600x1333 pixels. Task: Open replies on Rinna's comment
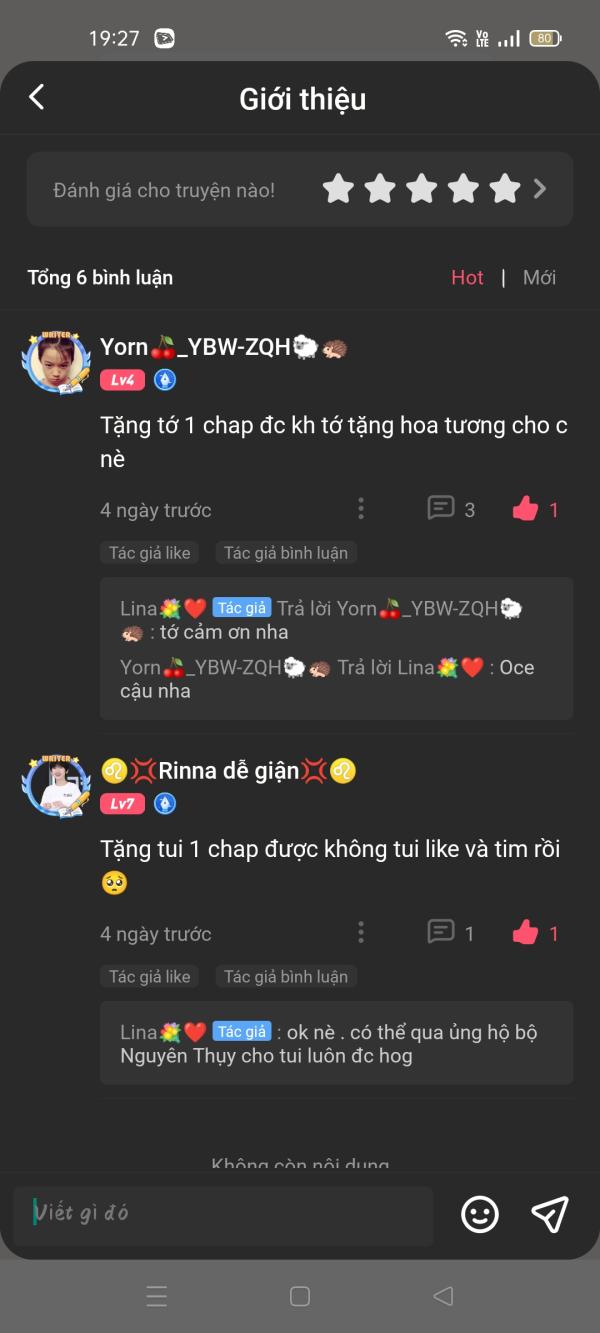pyautogui.click(x=450, y=933)
